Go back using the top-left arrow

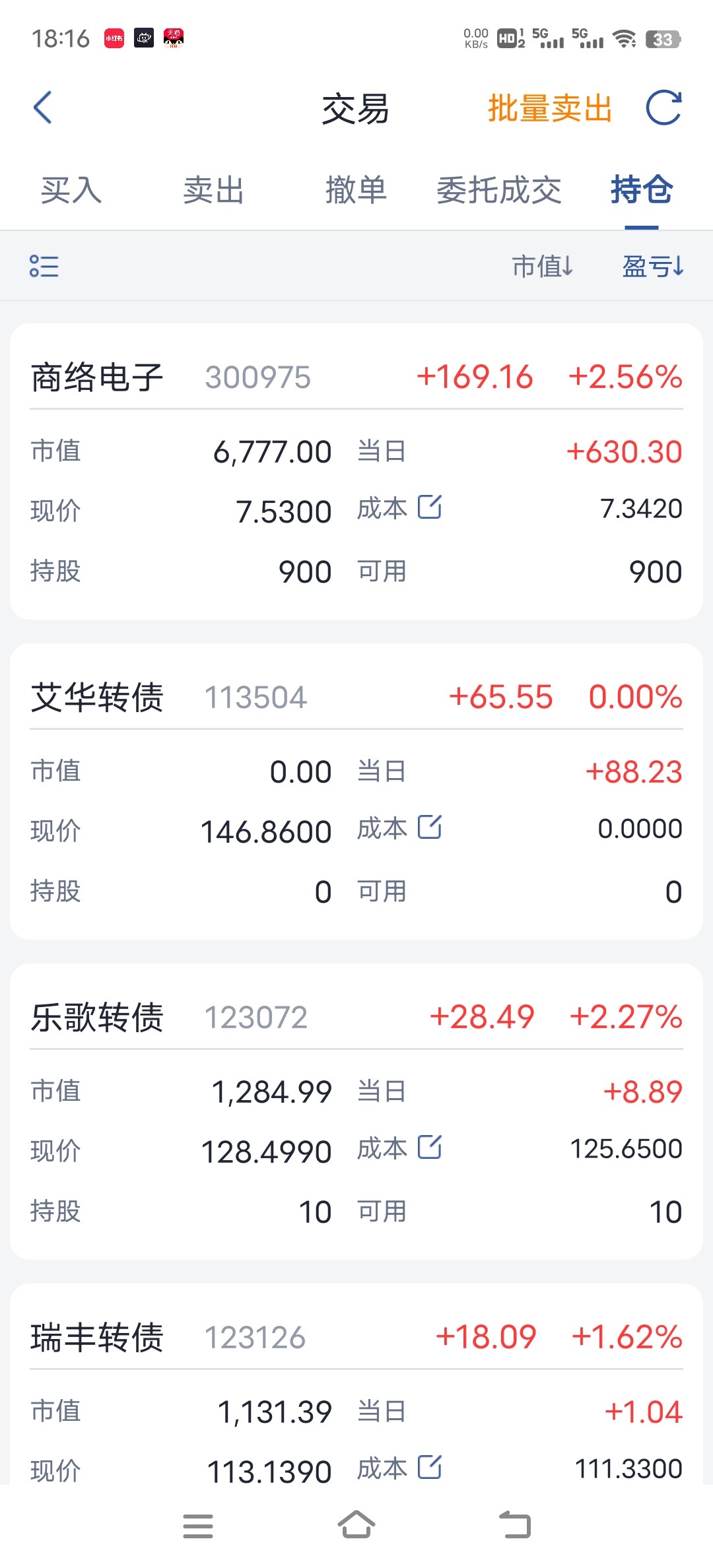point(43,108)
